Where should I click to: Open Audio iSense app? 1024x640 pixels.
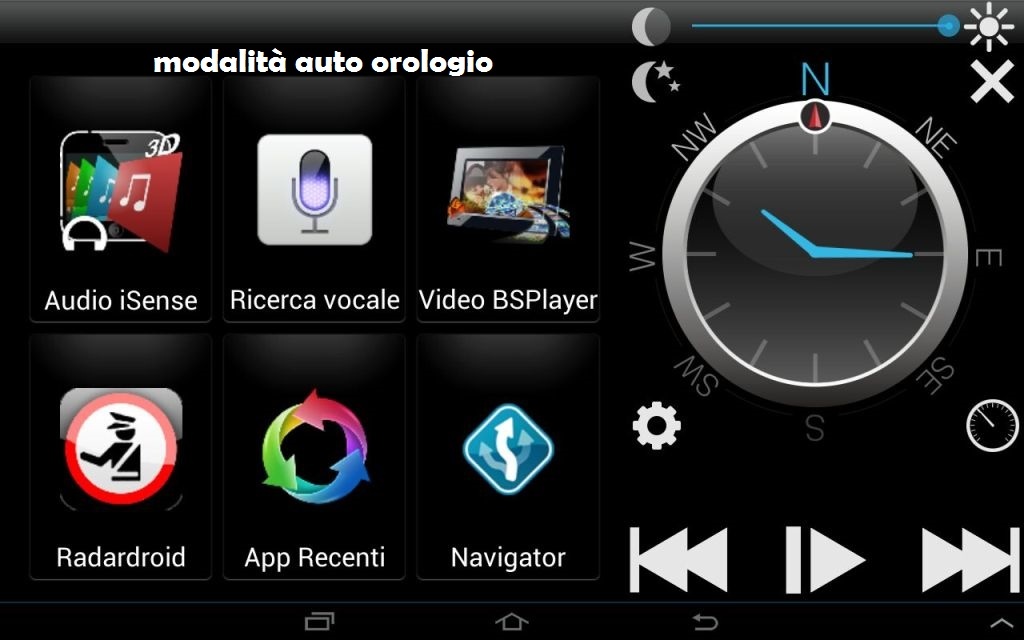tap(120, 200)
